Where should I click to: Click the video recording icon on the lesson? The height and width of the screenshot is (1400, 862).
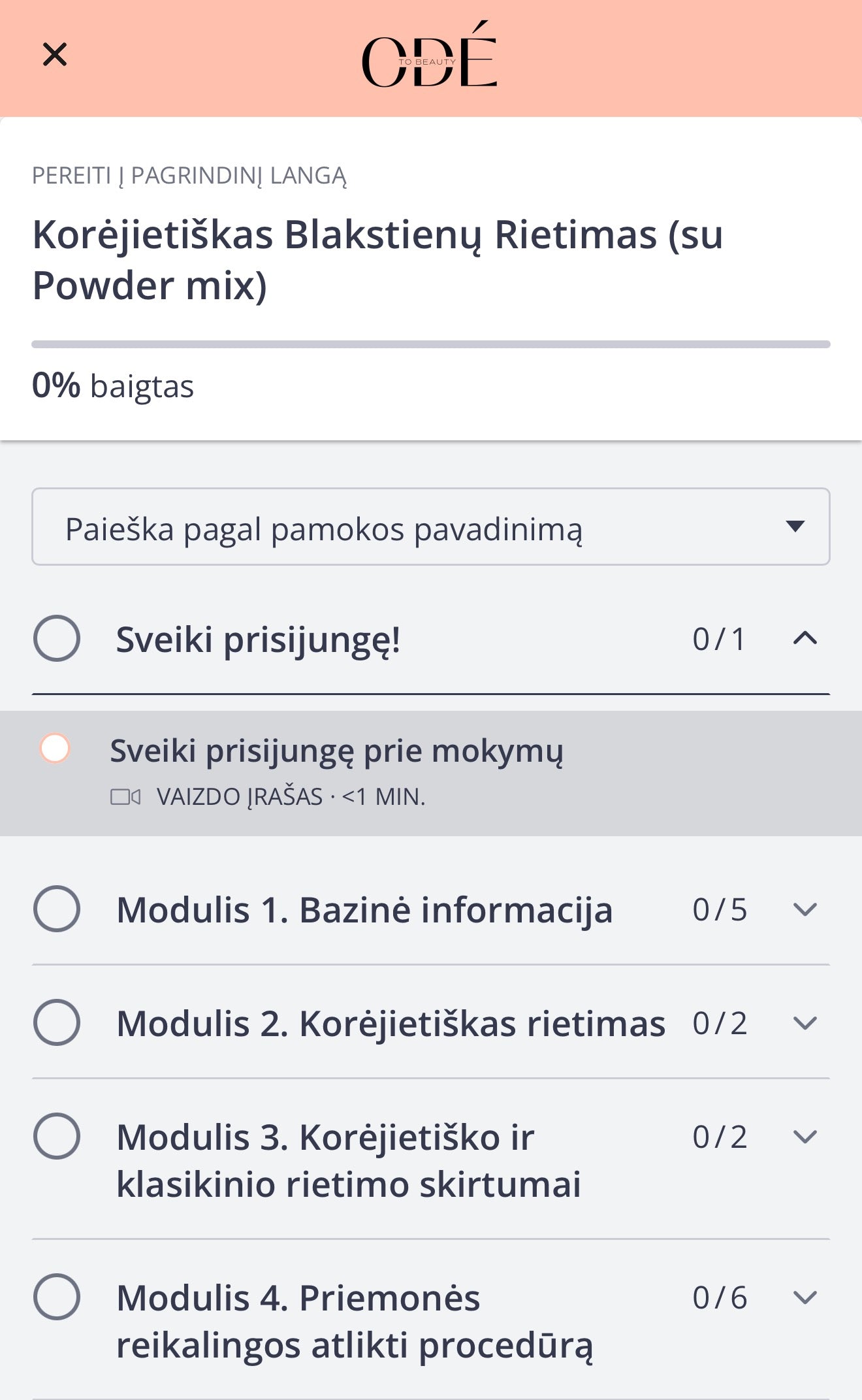tap(127, 796)
